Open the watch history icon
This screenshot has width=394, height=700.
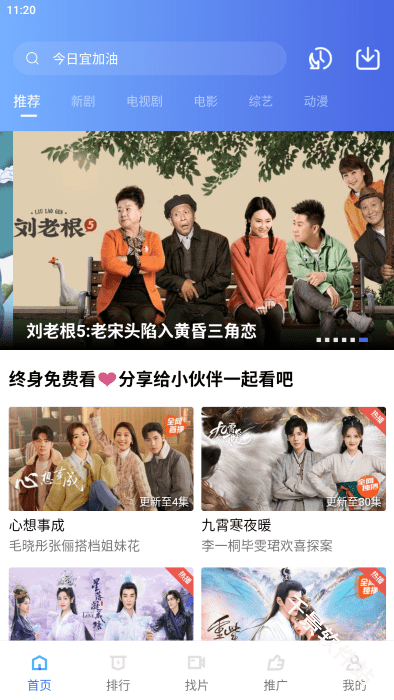(320, 58)
